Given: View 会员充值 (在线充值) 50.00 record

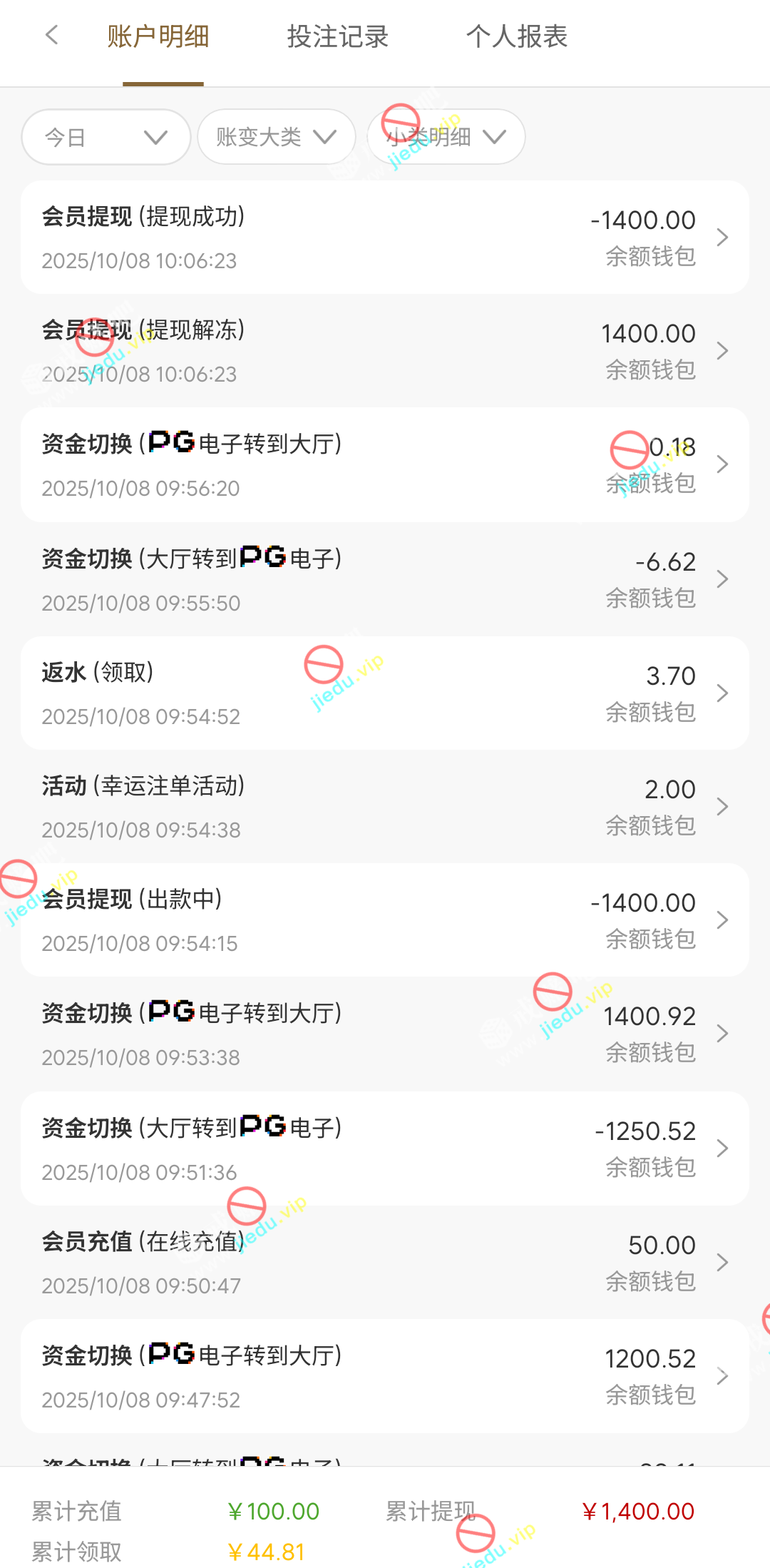Looking at the screenshot, I should click(385, 1263).
